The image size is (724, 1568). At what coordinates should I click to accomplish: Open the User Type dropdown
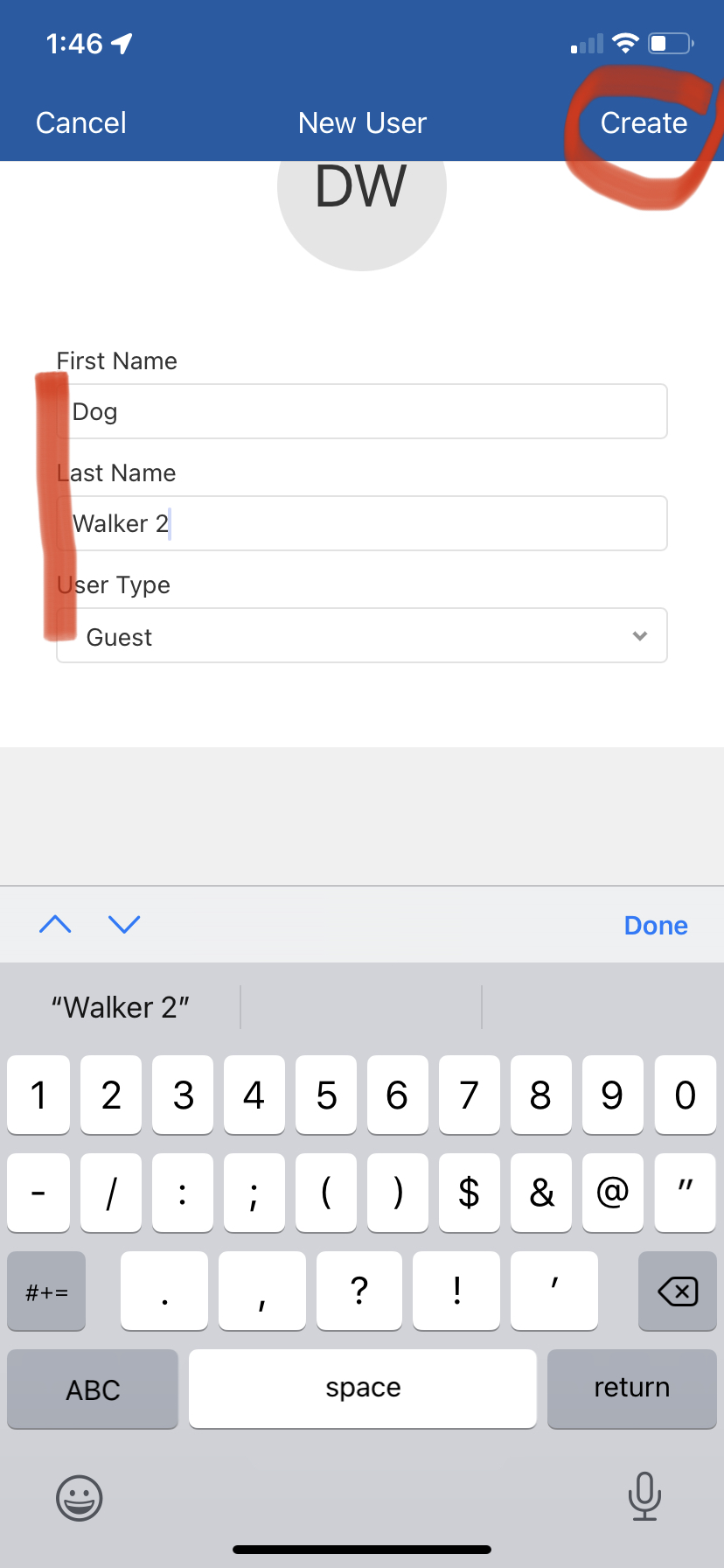coord(362,635)
